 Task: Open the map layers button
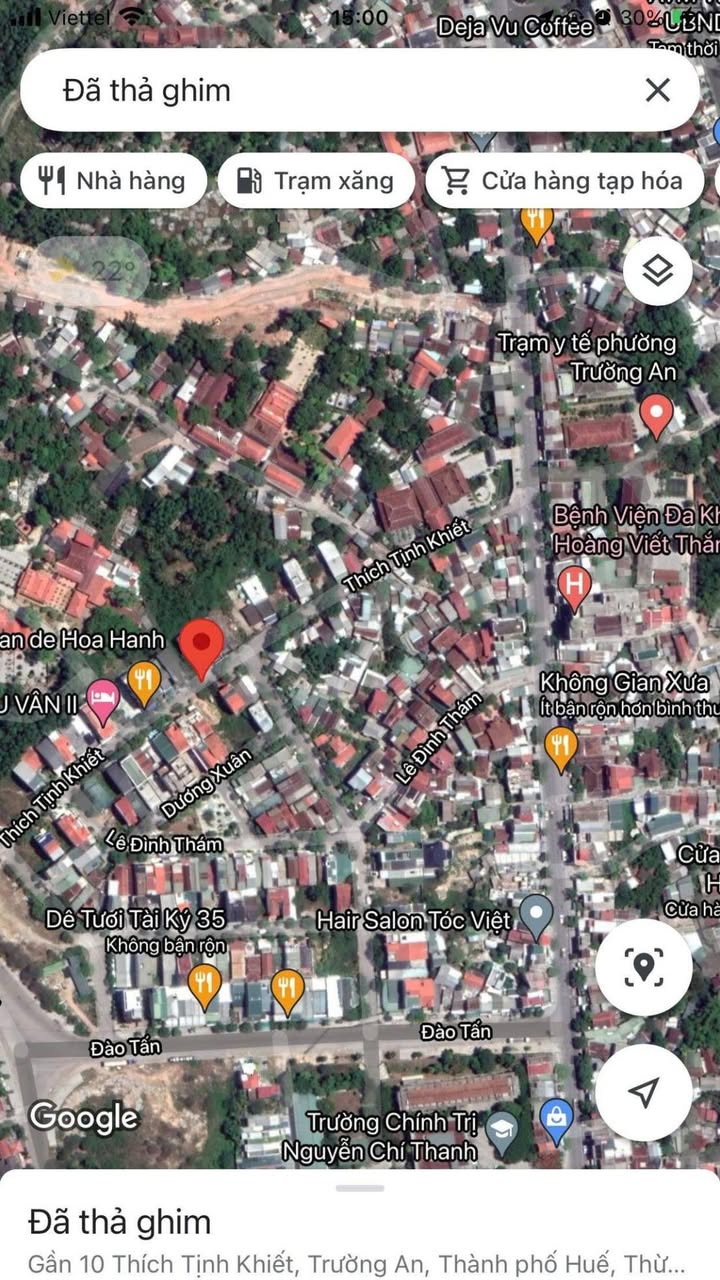657,270
